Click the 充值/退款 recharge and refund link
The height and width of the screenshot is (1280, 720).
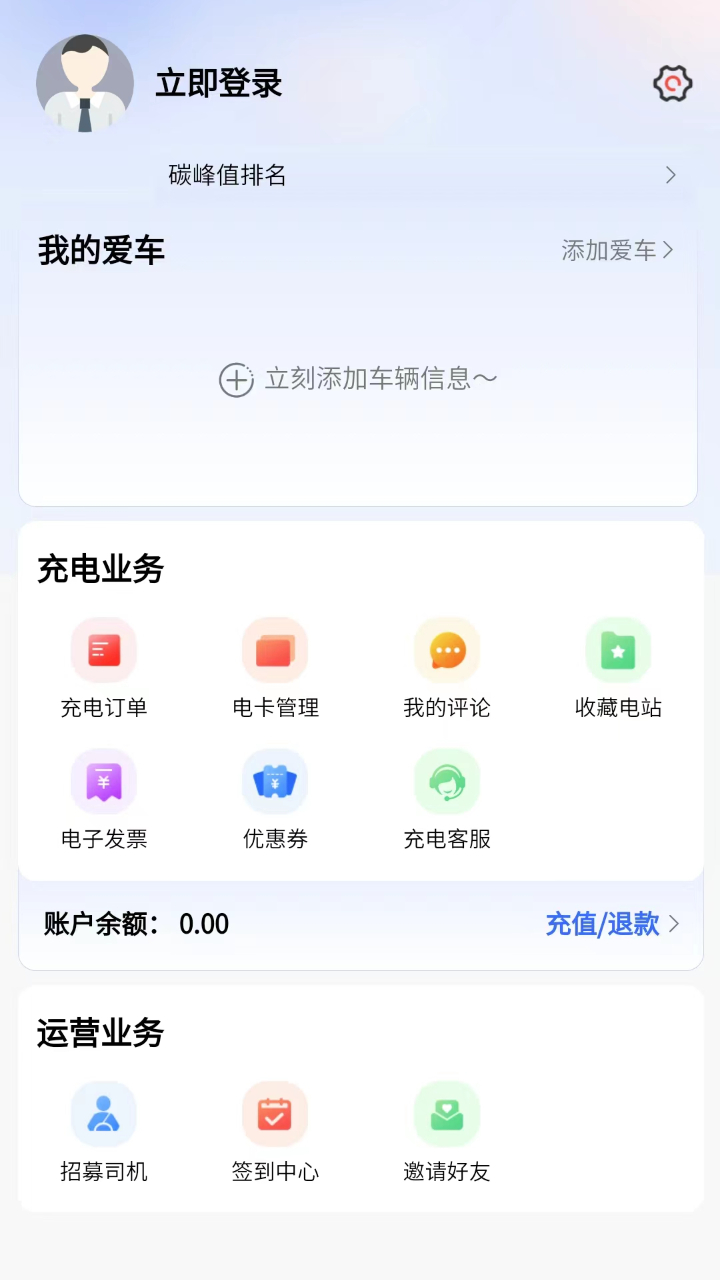(601, 925)
